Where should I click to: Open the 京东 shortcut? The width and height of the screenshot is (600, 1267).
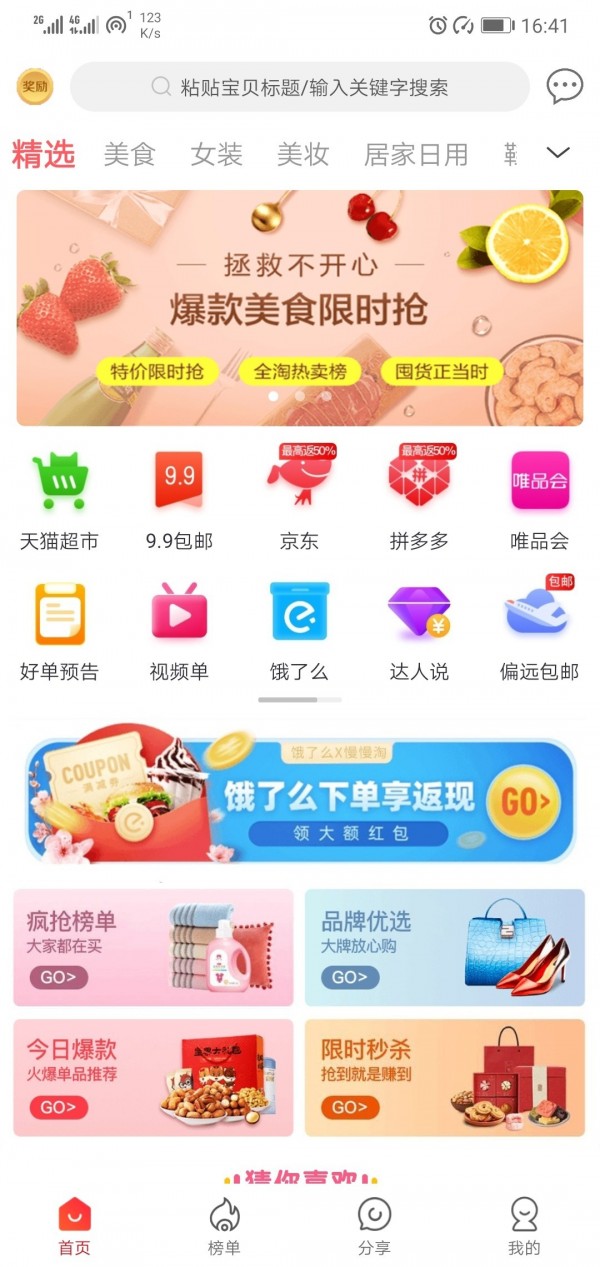(299, 498)
